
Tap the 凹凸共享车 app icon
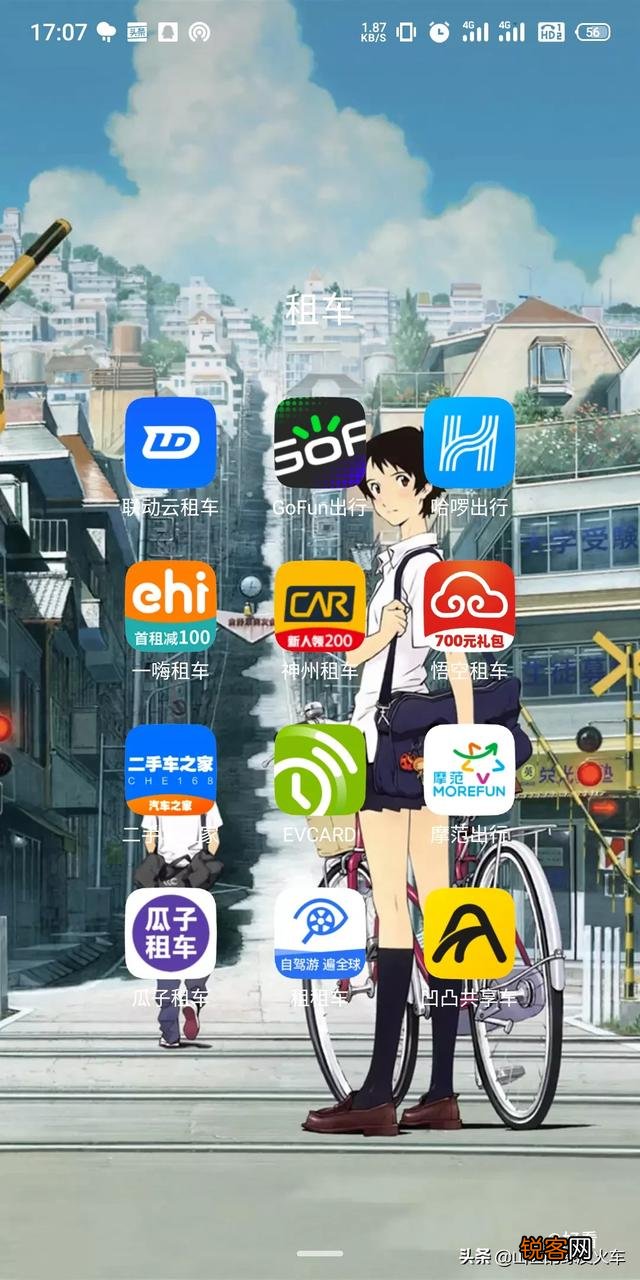pos(469,933)
